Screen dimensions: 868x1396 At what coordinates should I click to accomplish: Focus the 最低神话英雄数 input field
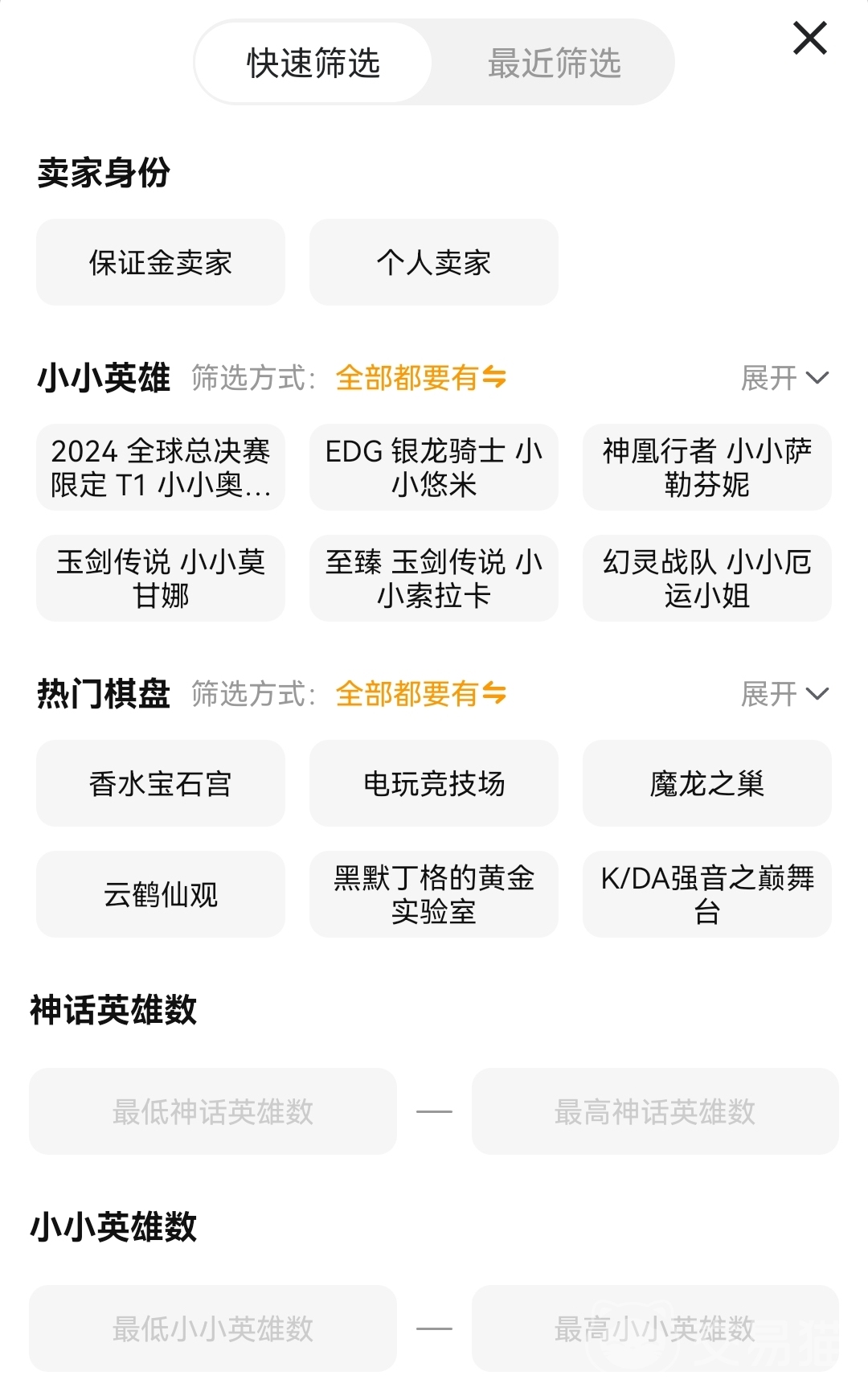(x=213, y=1111)
